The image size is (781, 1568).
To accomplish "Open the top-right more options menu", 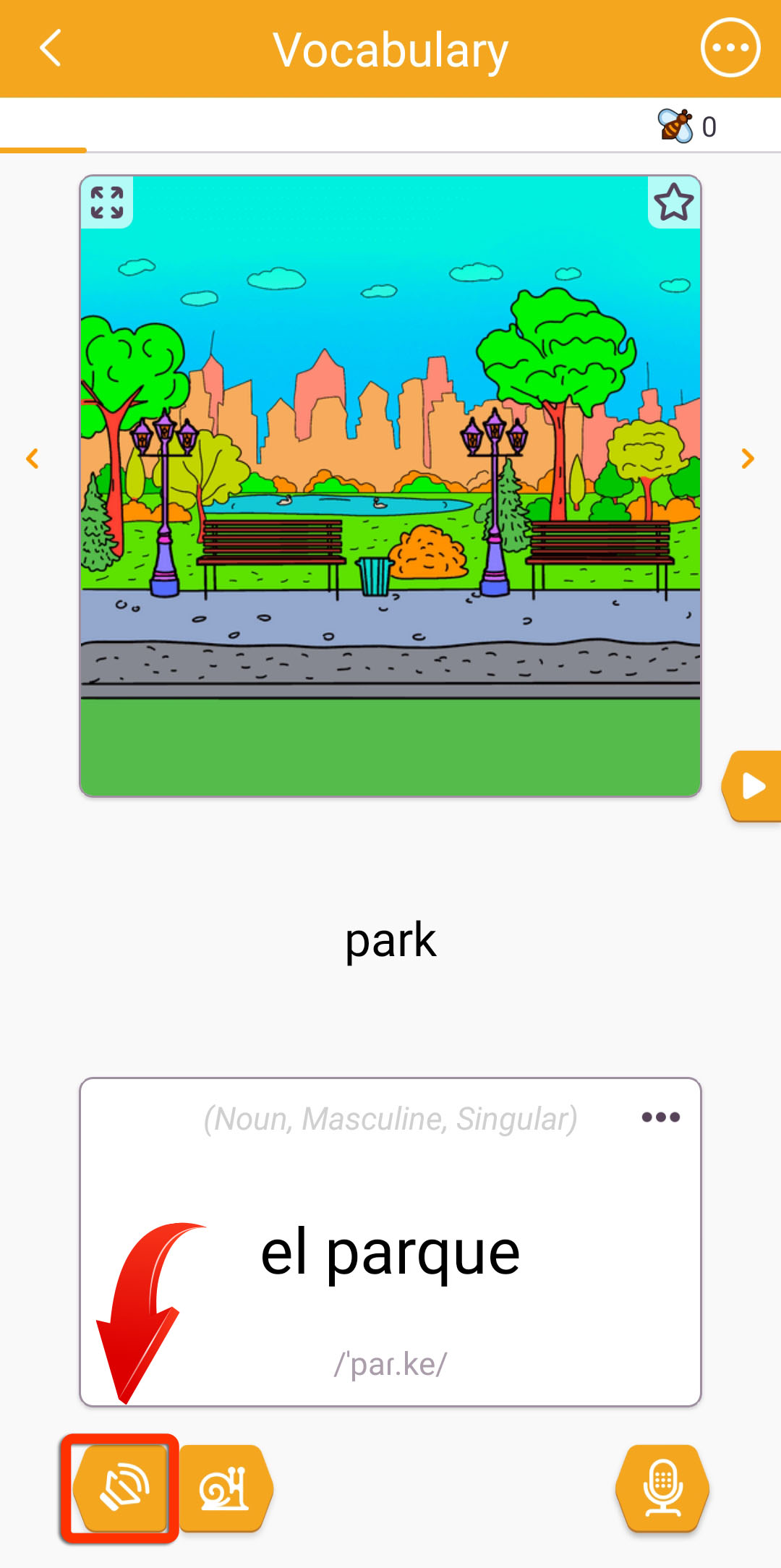I will pos(730,48).
